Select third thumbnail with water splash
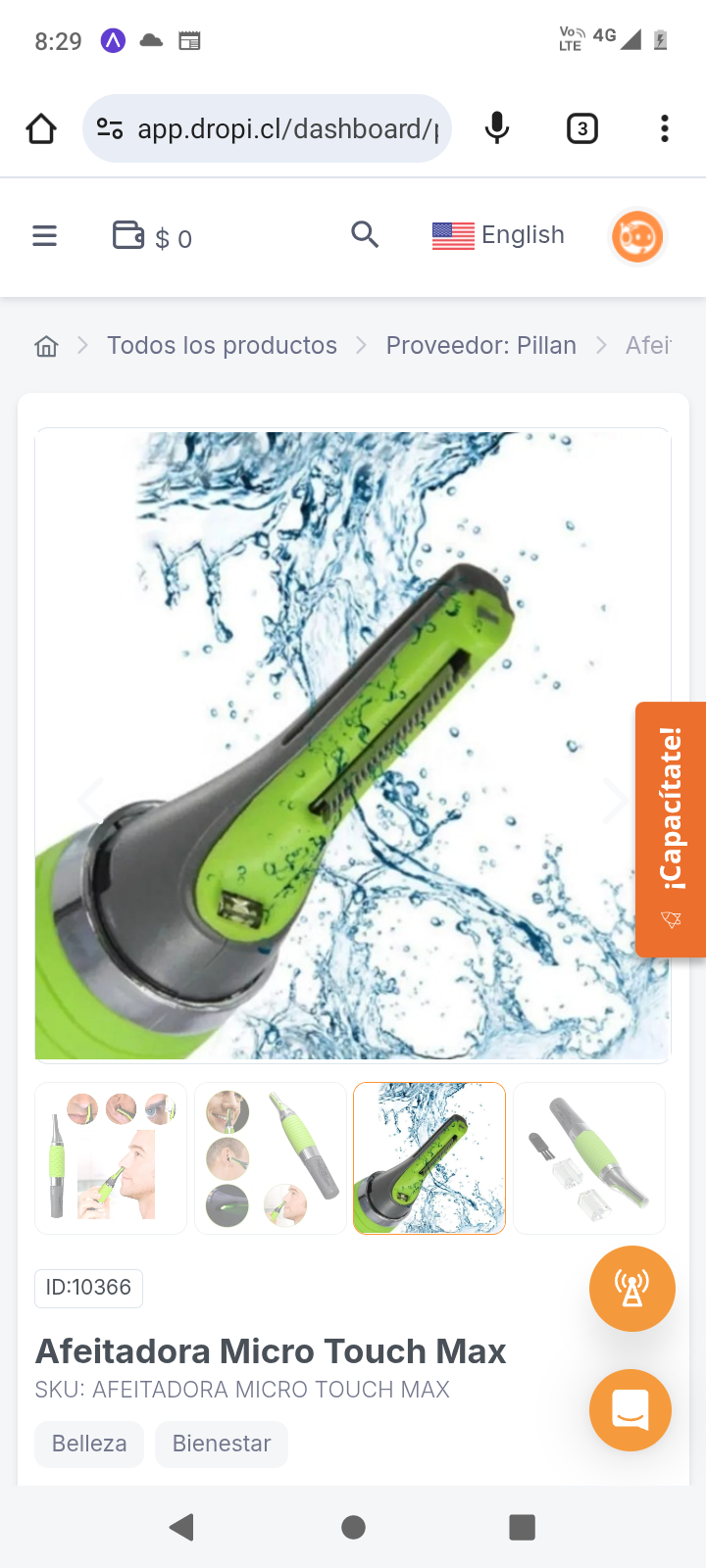This screenshot has width=706, height=1568. tap(429, 1158)
